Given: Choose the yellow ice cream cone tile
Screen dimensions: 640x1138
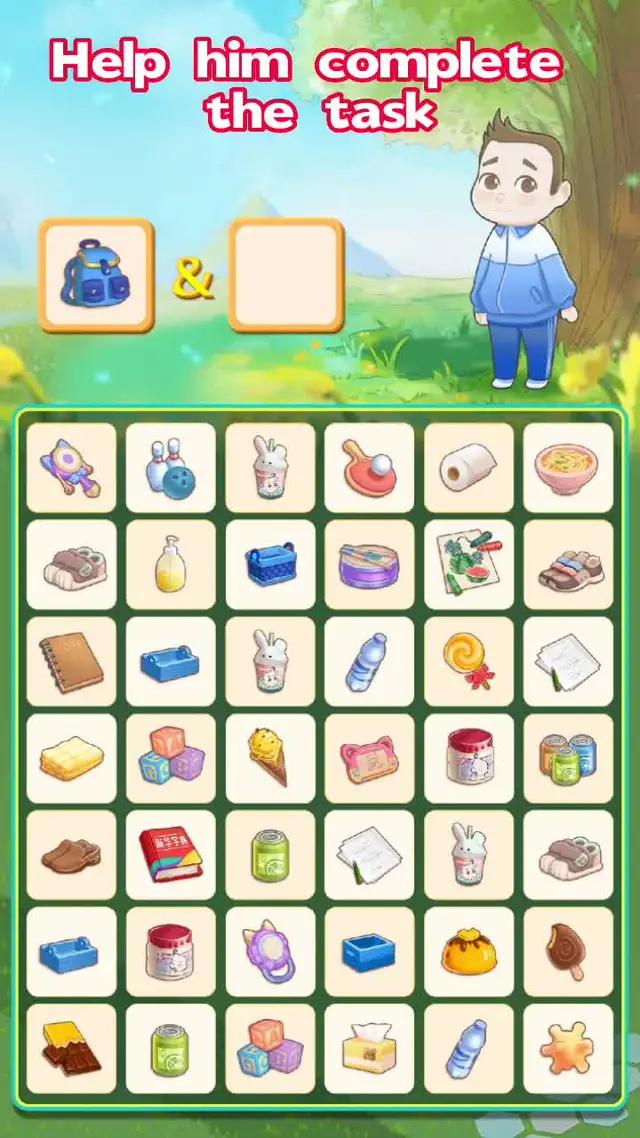Looking at the screenshot, I should click(270, 759).
